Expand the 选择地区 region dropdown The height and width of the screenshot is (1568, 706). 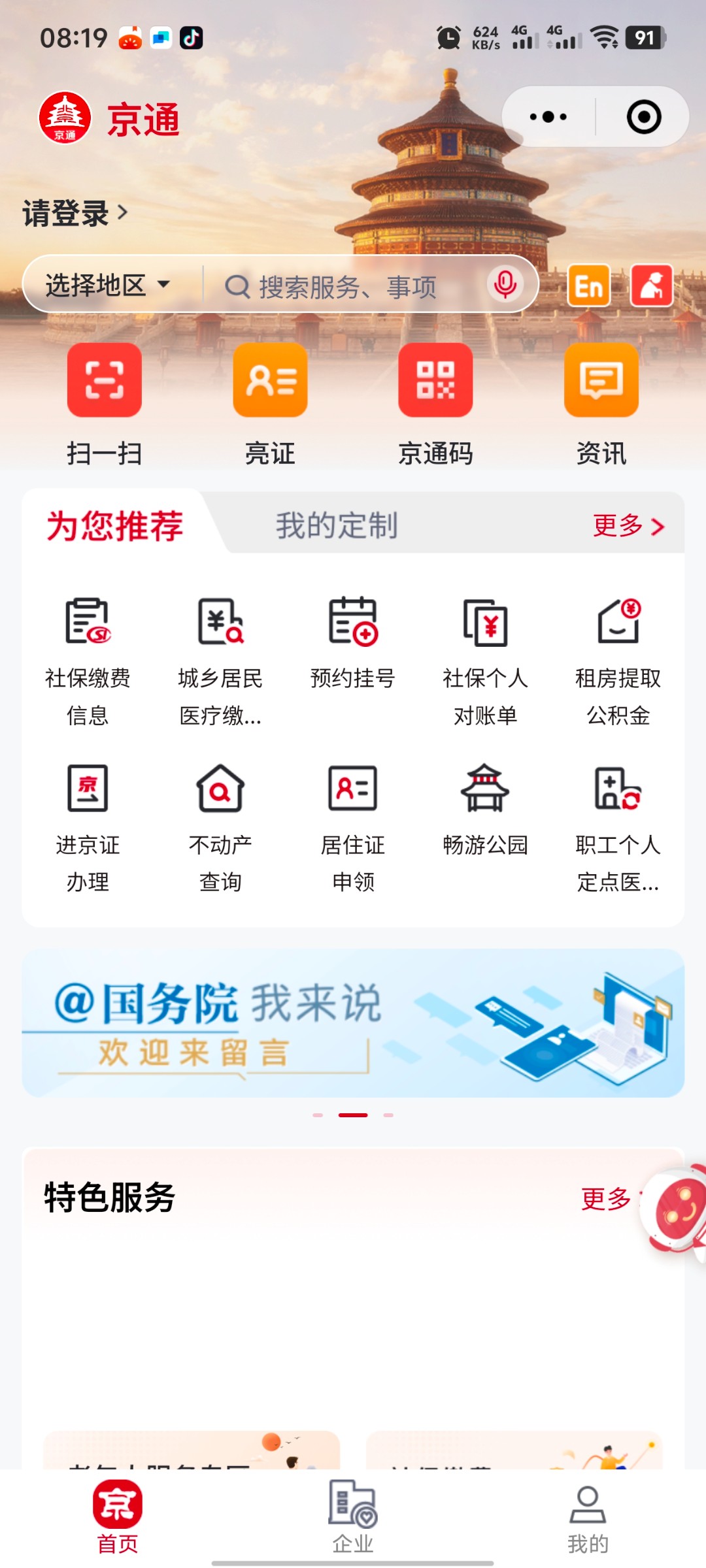coord(109,285)
